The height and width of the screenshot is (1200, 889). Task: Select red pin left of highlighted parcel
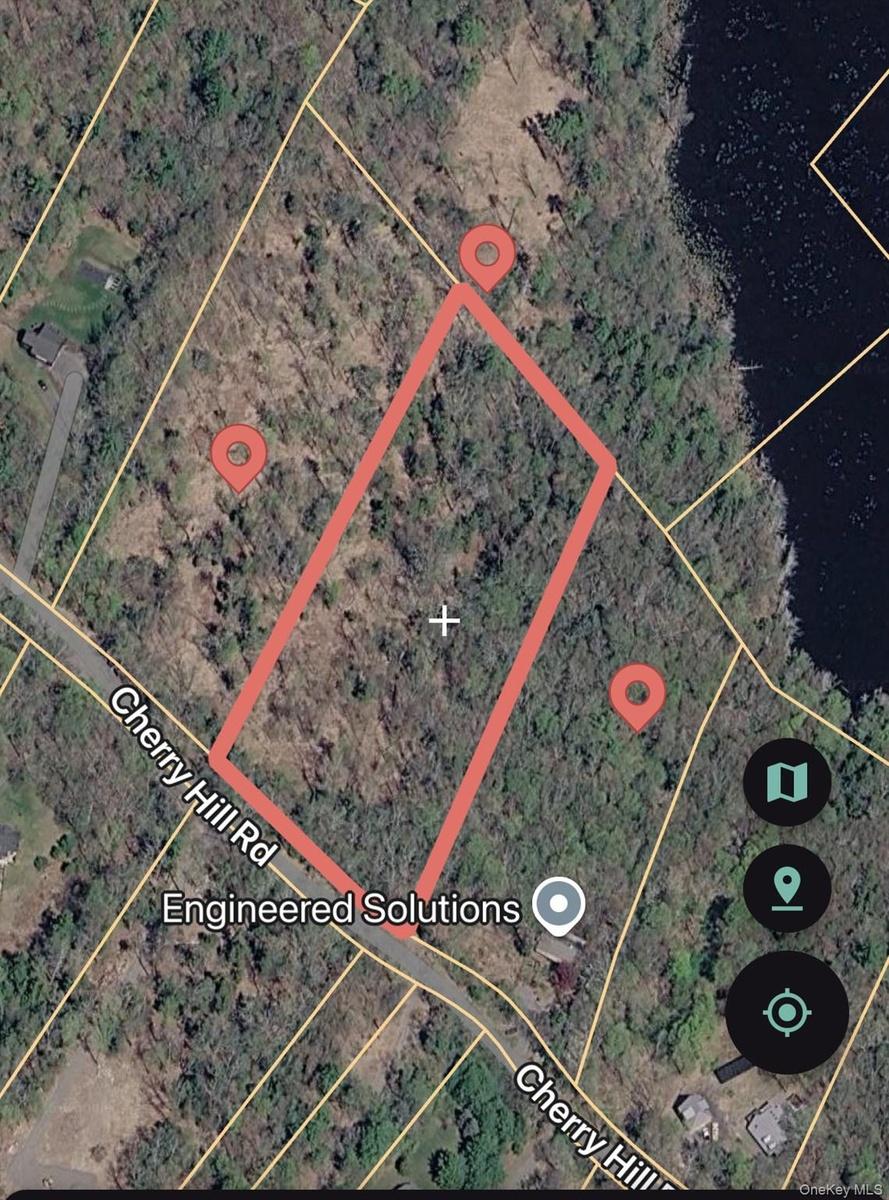pos(239,457)
